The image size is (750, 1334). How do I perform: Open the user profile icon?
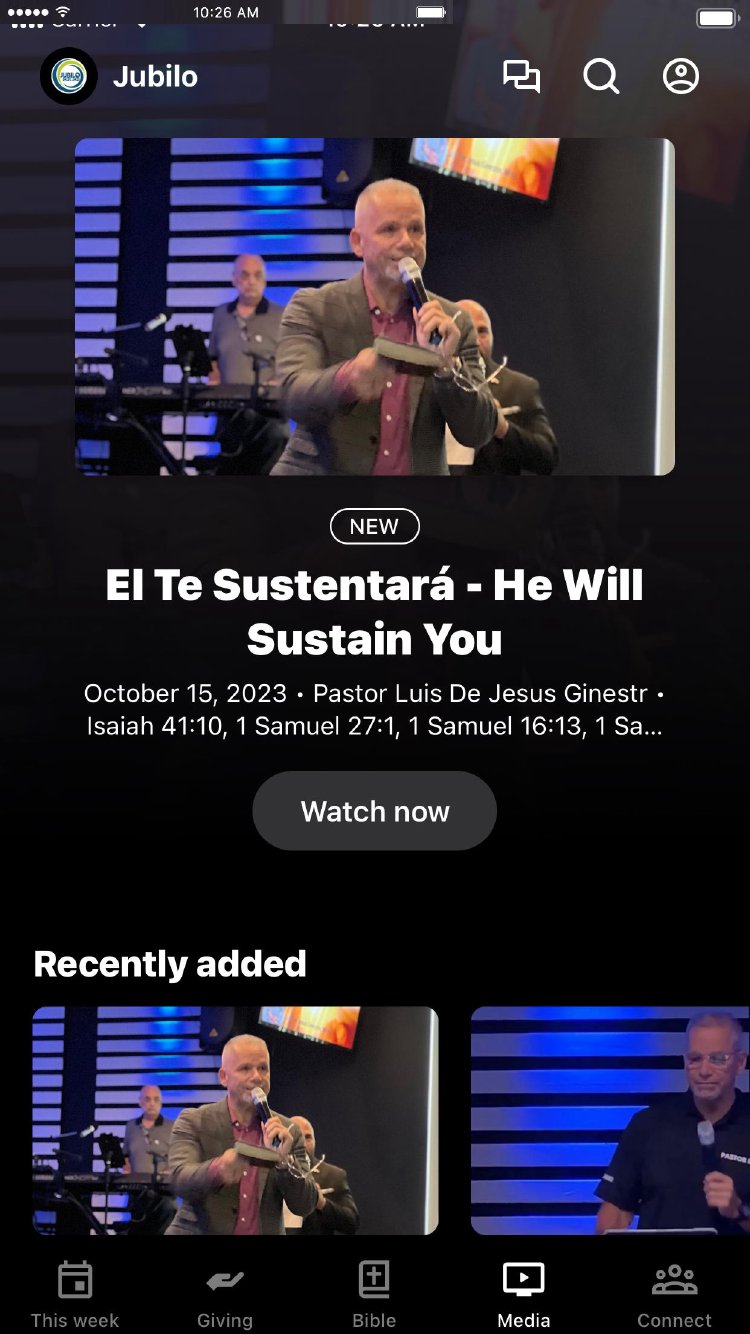click(681, 77)
